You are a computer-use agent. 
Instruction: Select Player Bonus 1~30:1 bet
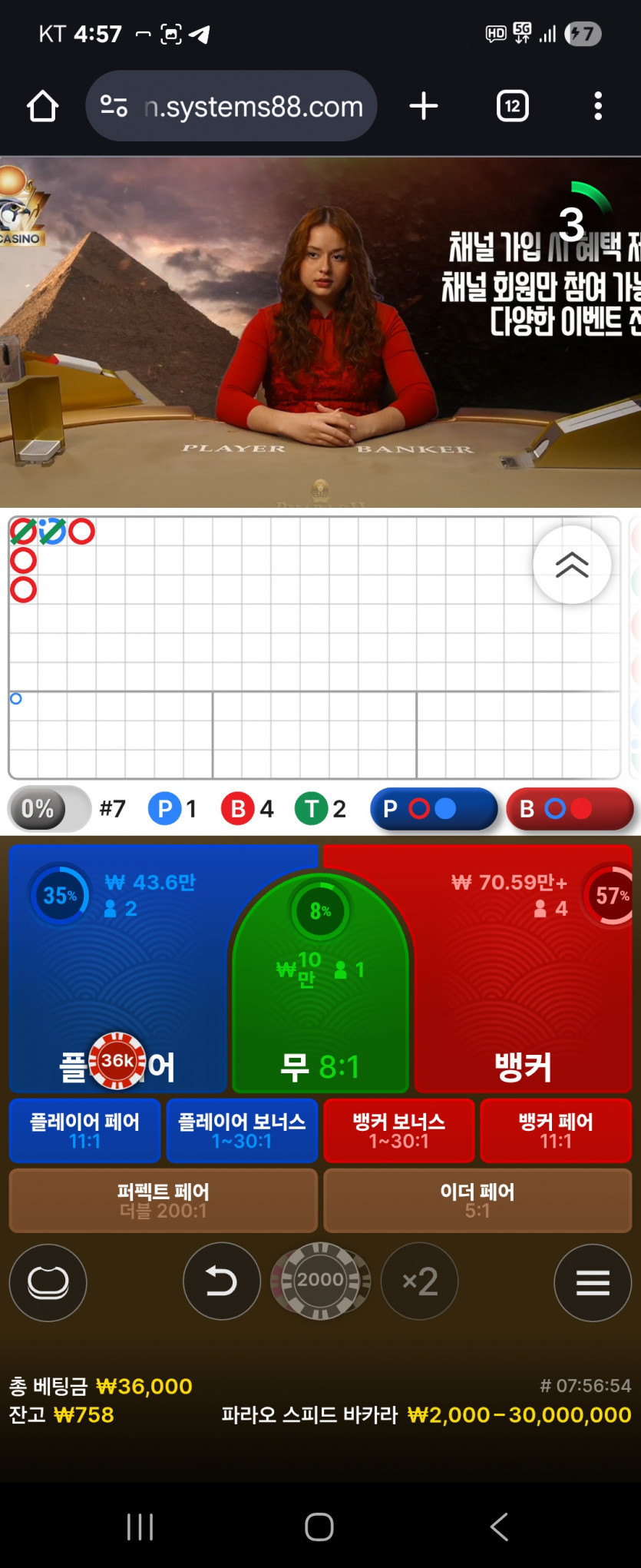[x=242, y=1130]
